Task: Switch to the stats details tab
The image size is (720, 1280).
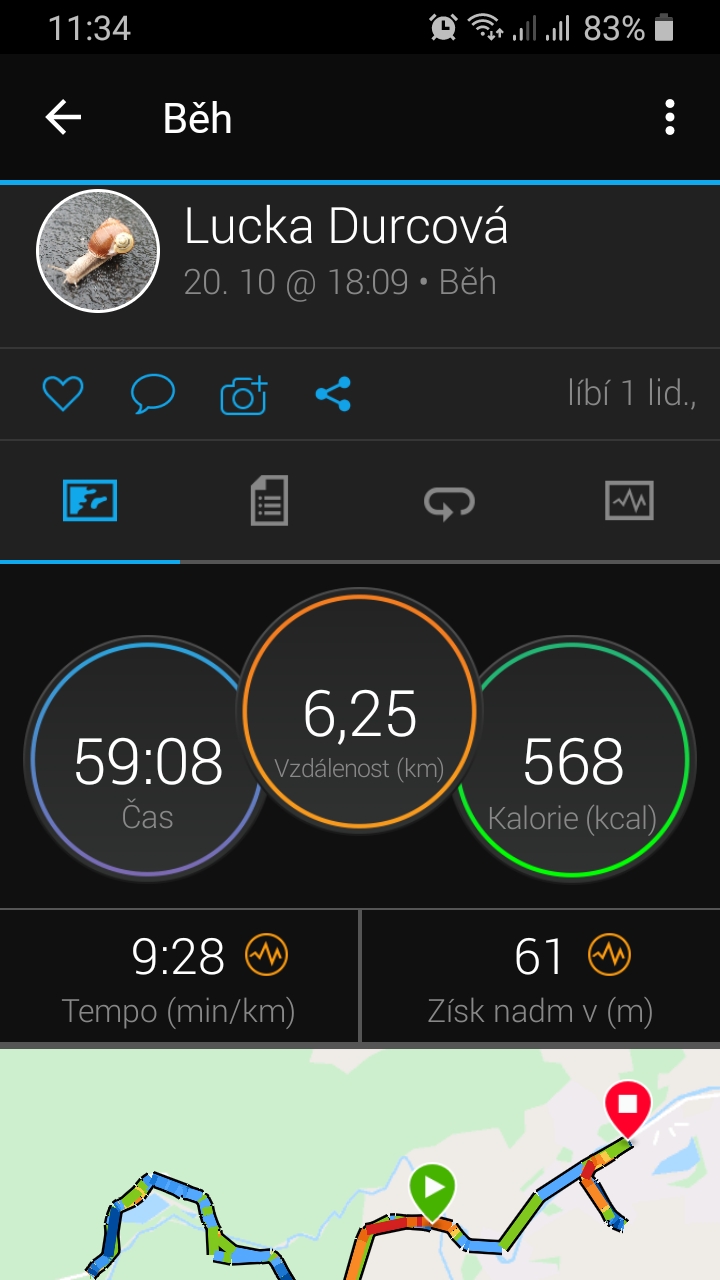Action: [x=269, y=500]
